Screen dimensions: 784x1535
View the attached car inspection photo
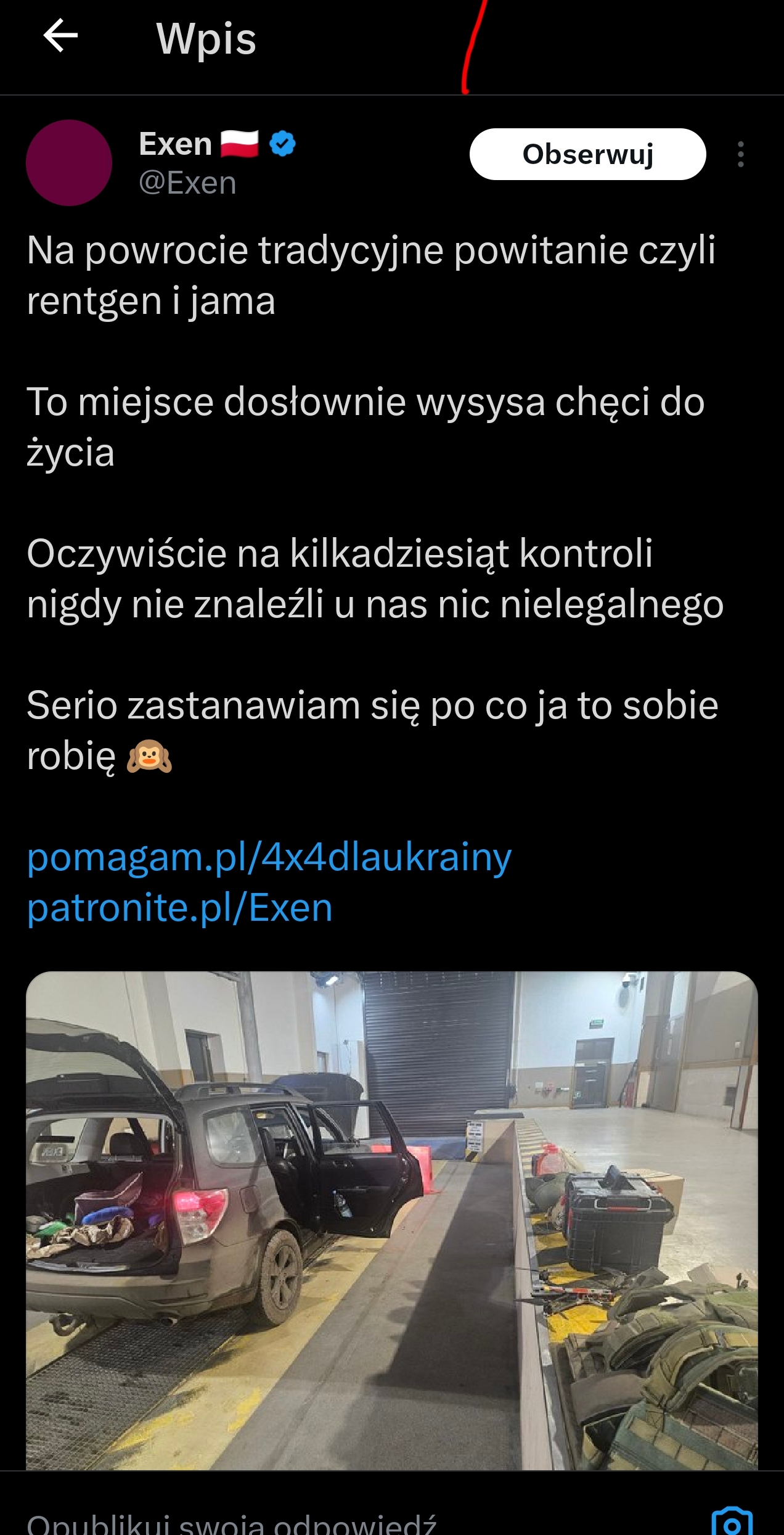(x=391, y=1220)
